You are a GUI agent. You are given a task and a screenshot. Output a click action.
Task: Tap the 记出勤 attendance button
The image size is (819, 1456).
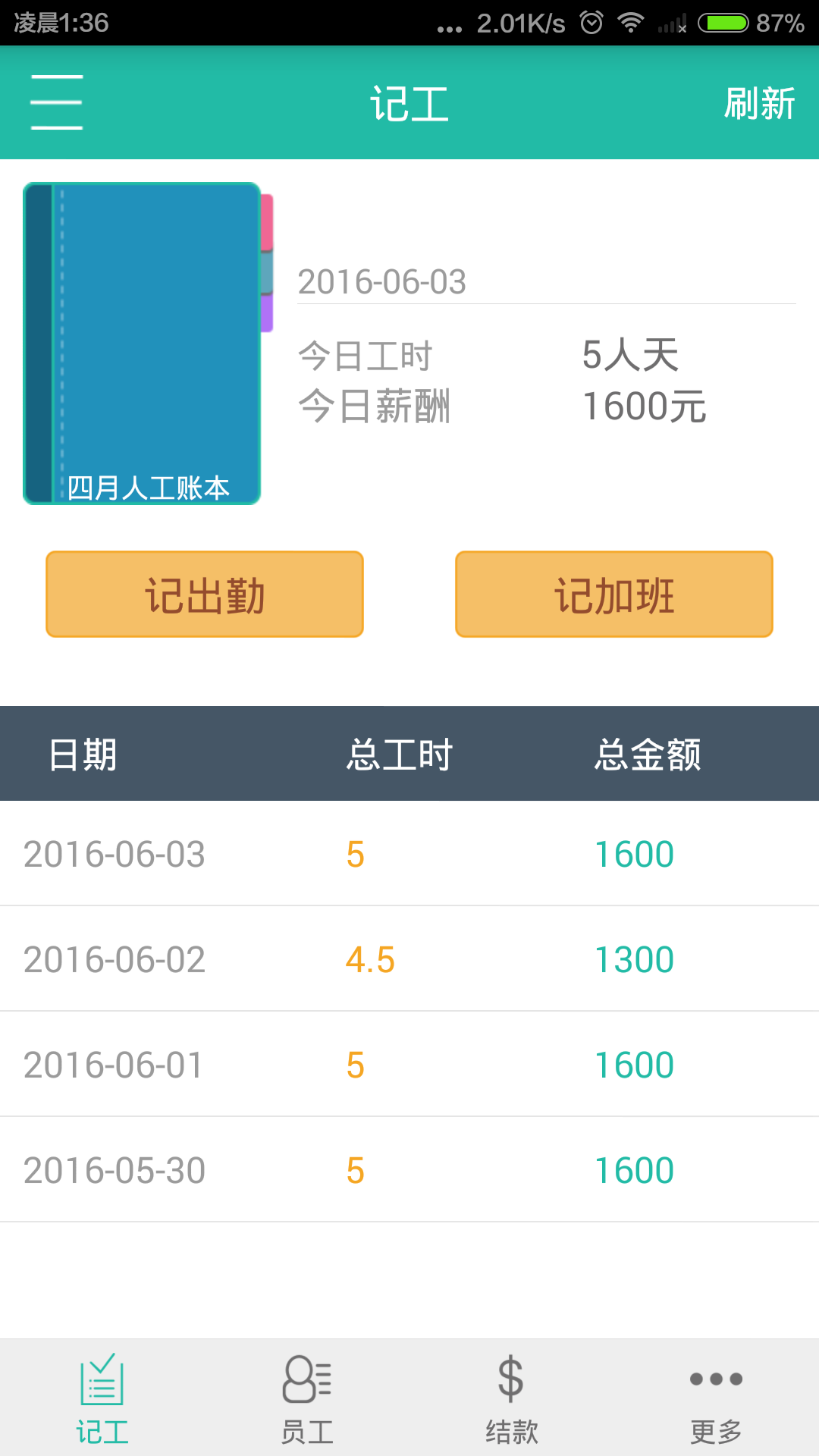(205, 595)
